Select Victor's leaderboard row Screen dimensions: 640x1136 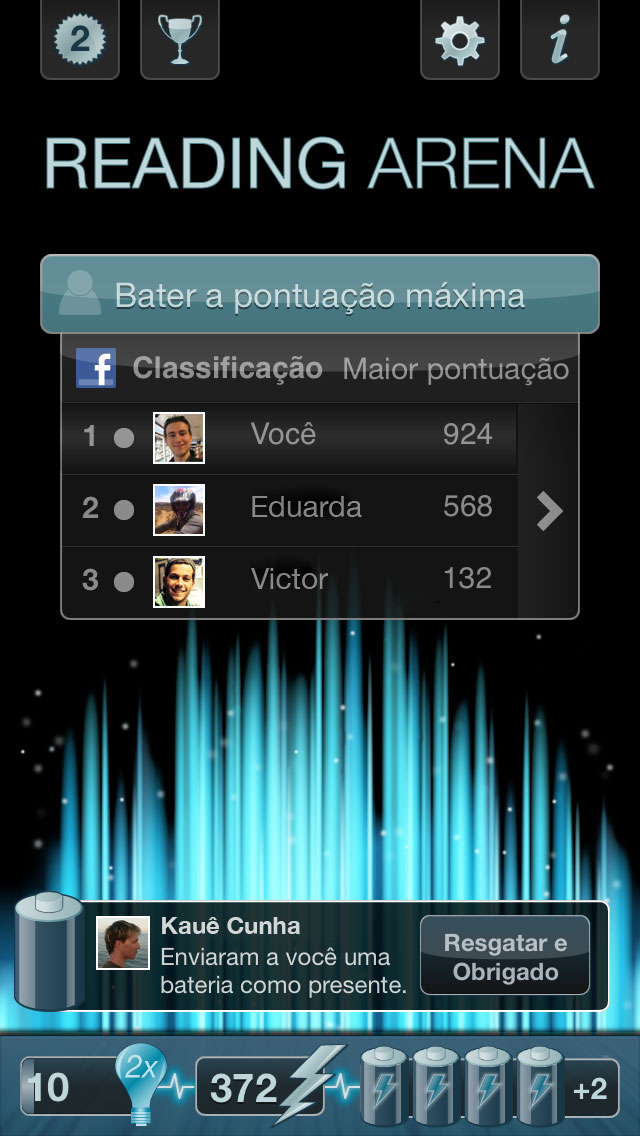pyautogui.click(x=290, y=582)
